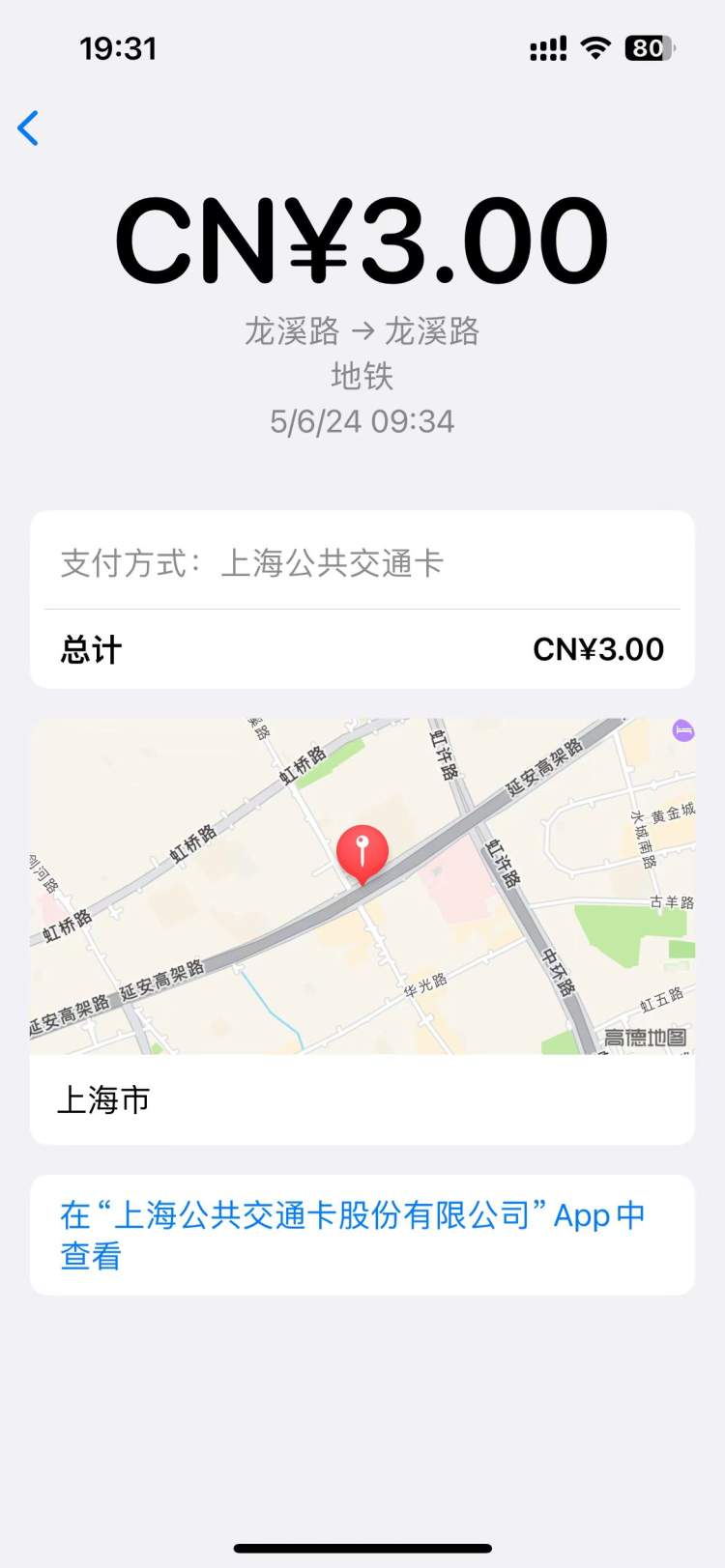Go back using the blue arrow

29,128
